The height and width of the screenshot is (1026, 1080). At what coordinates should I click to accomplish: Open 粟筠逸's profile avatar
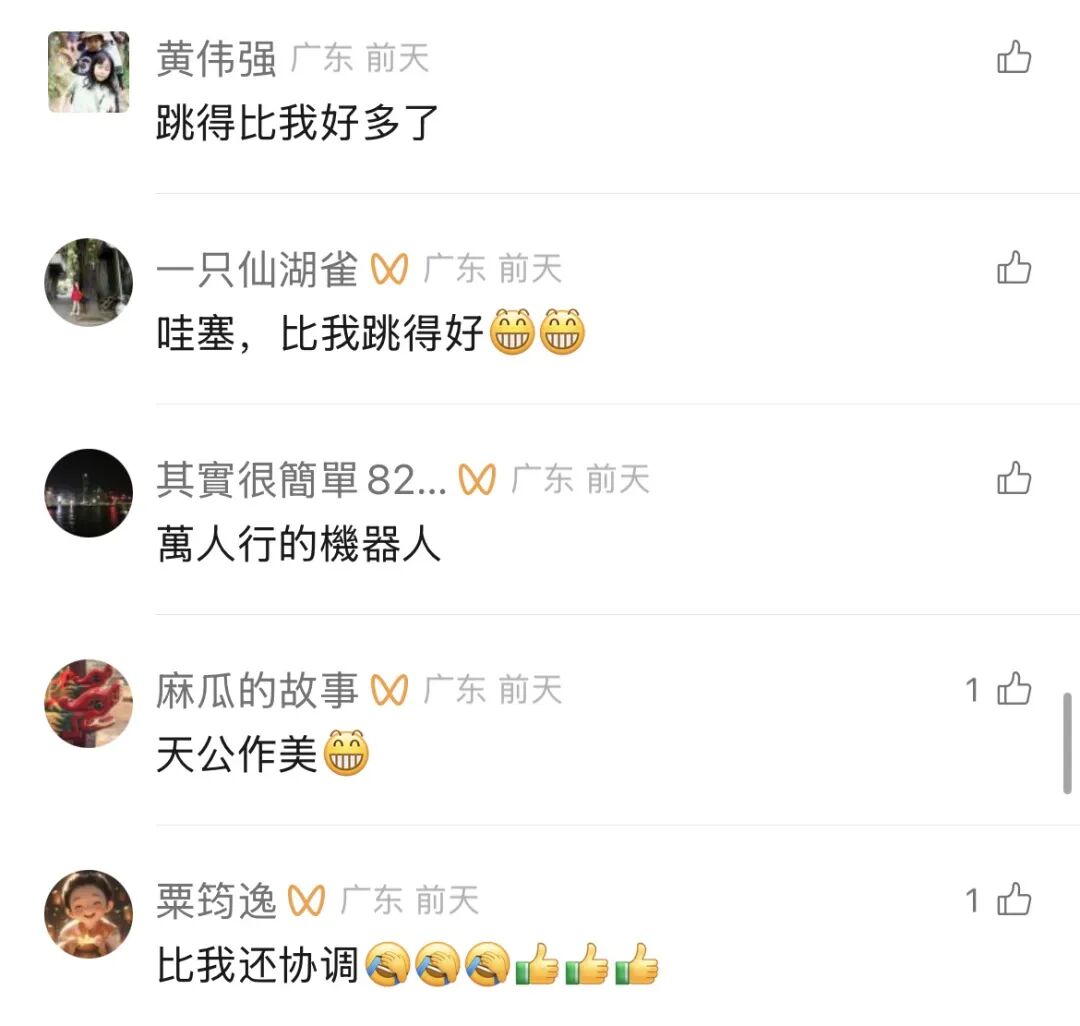(x=88, y=914)
